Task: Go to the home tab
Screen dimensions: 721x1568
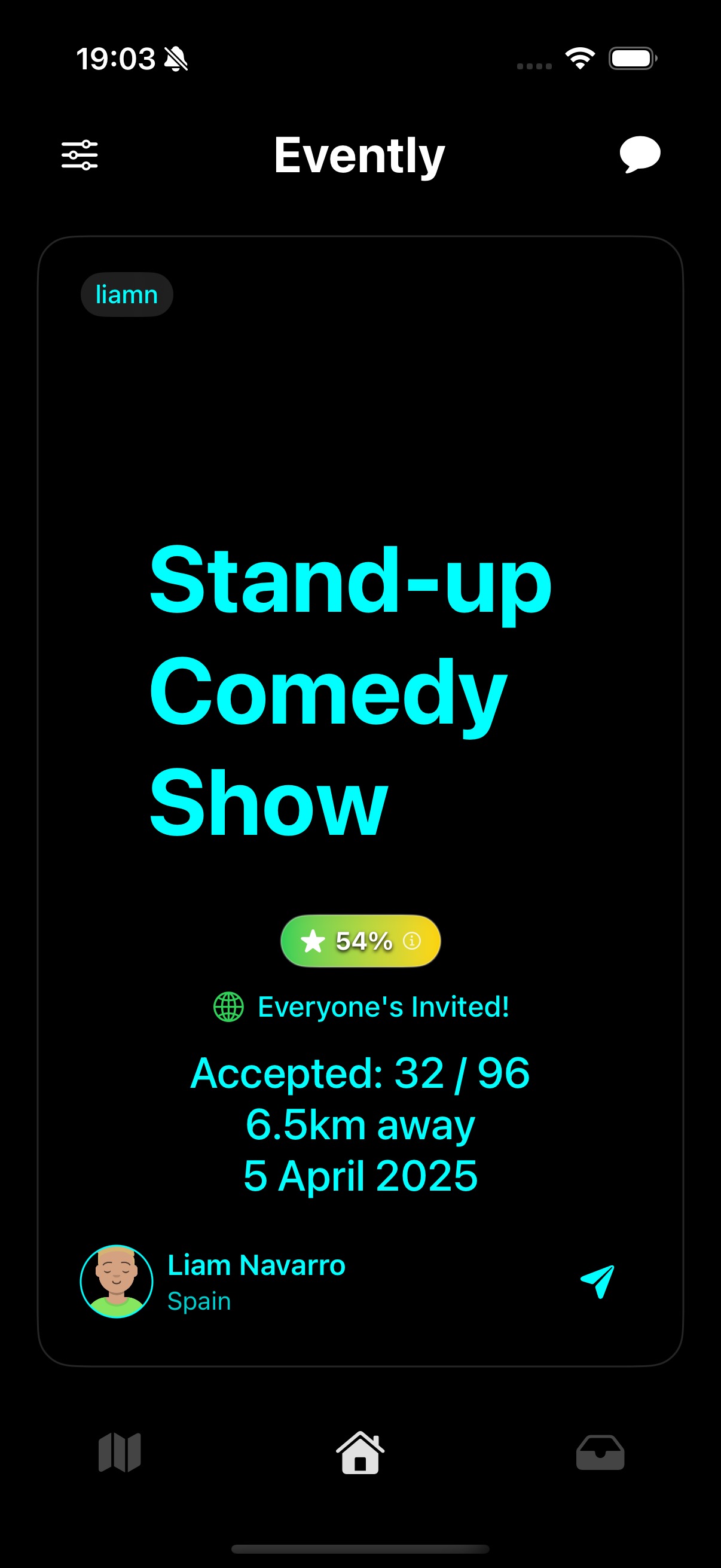Action: pos(360,1453)
